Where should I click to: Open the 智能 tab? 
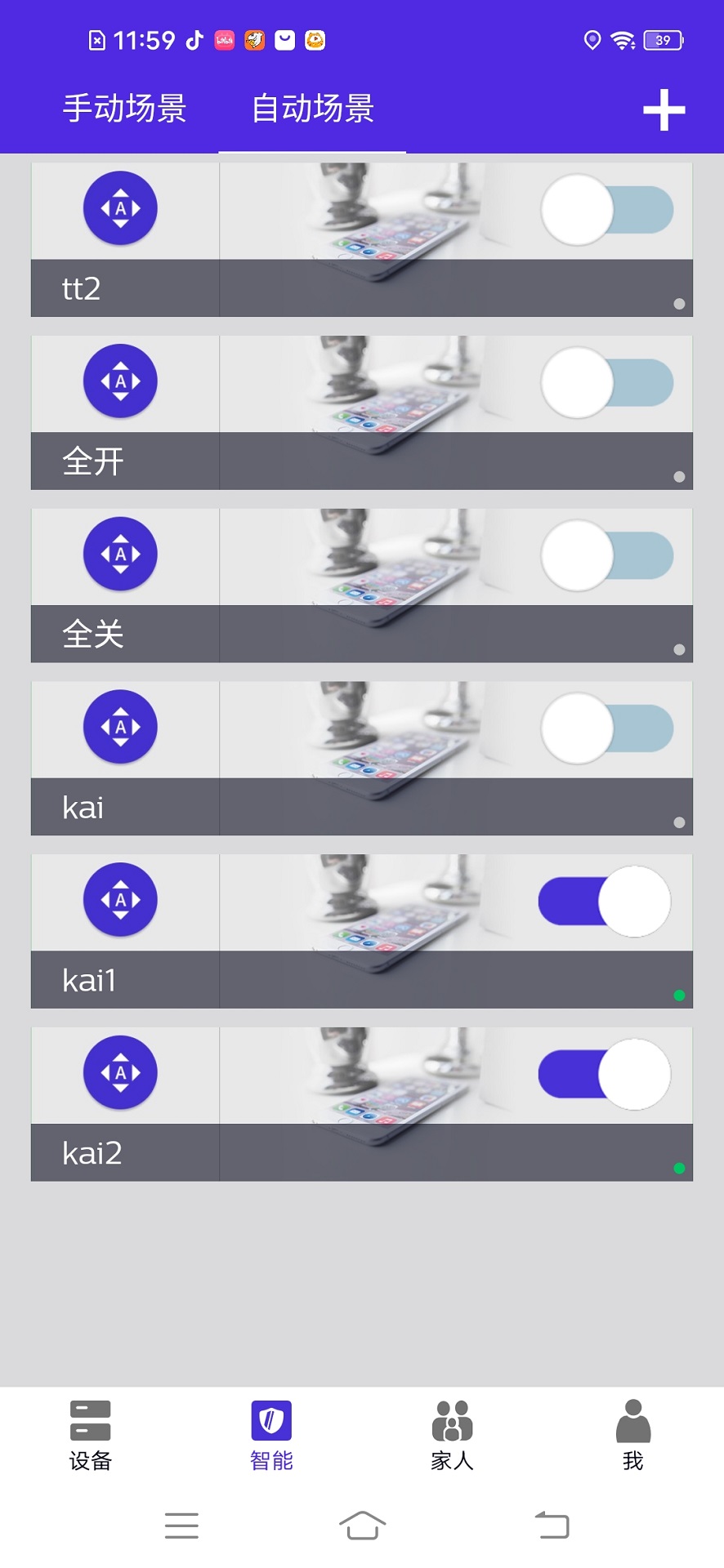click(271, 1437)
